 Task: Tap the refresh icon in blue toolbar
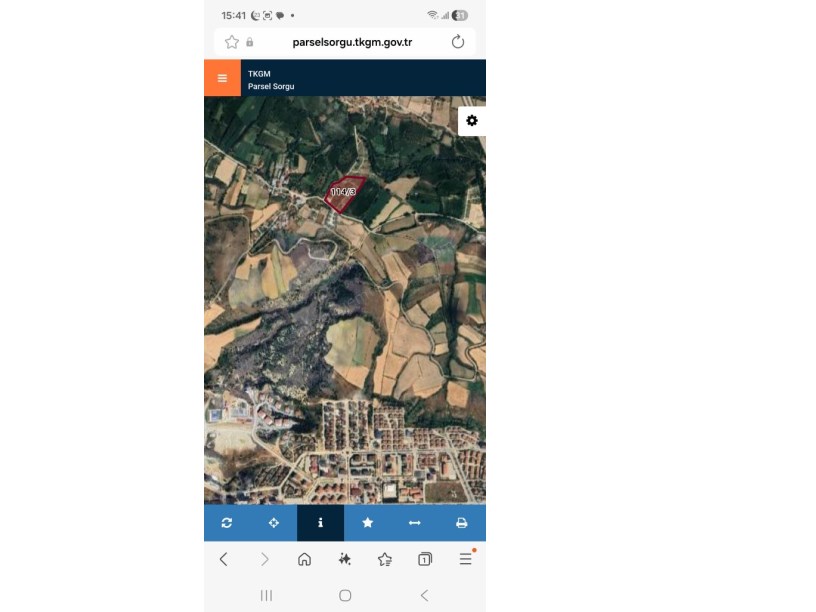[x=227, y=523]
